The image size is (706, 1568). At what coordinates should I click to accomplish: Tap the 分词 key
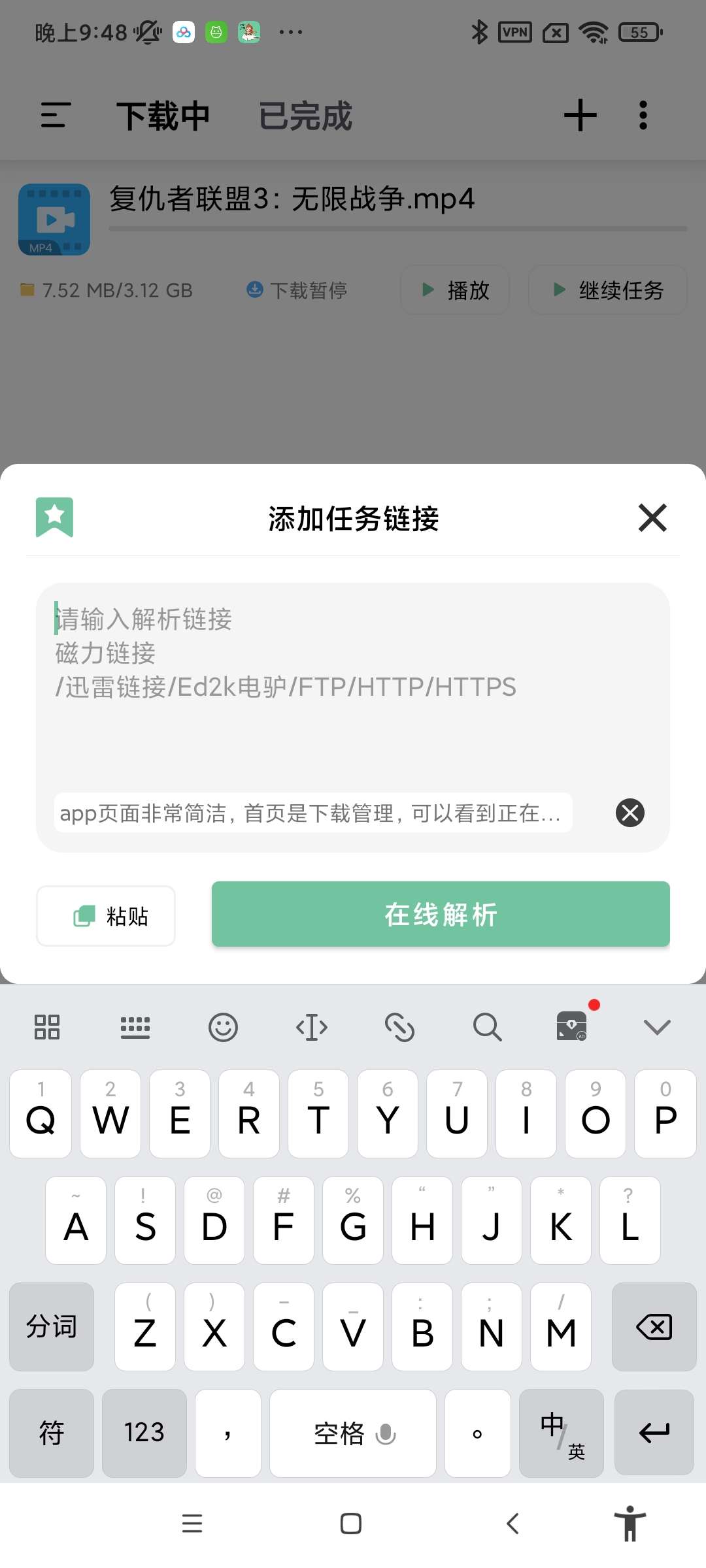click(52, 1327)
